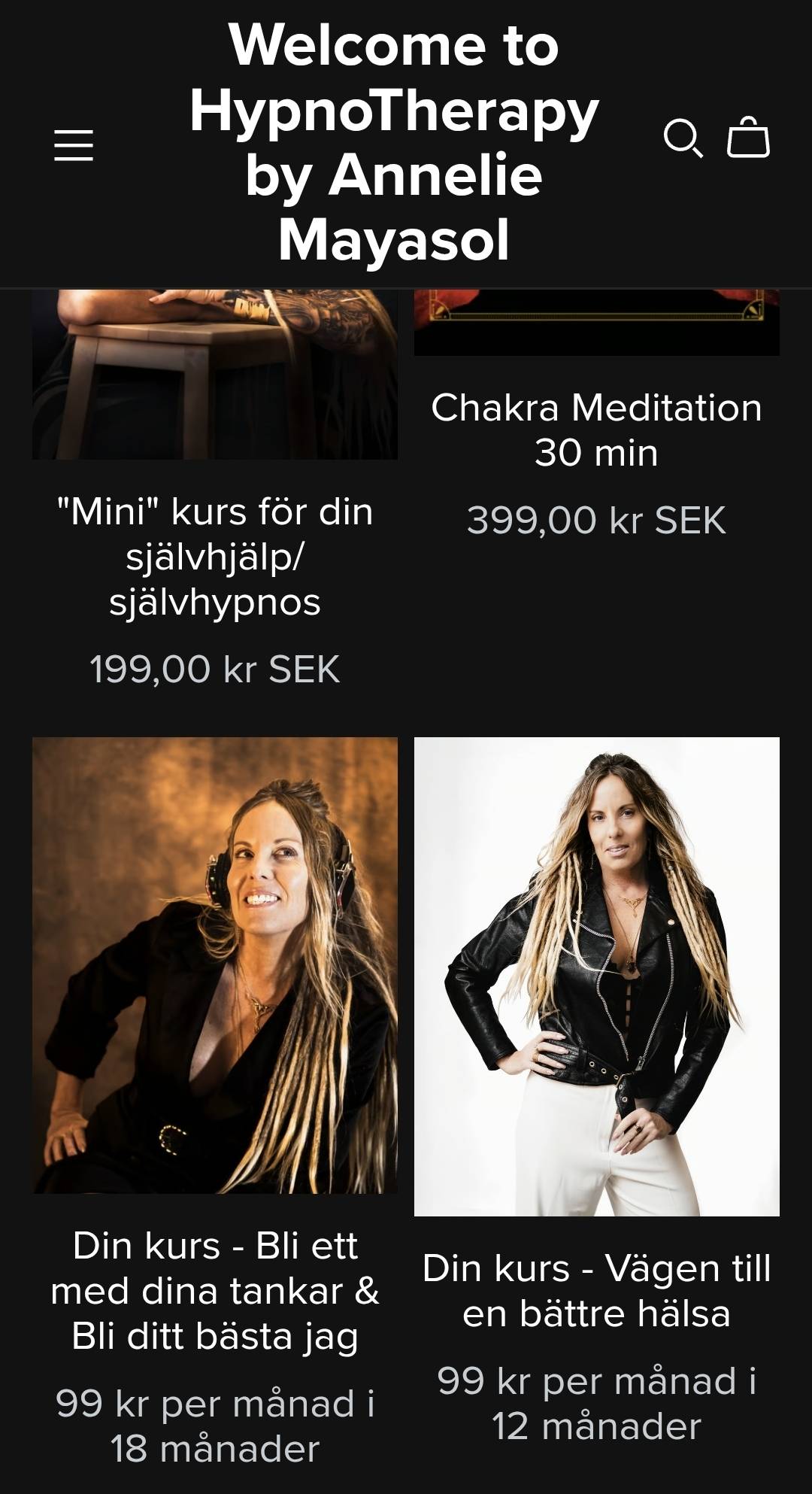The height and width of the screenshot is (1494, 812).
Task: Open the search magnifier icon
Action: [x=682, y=138]
